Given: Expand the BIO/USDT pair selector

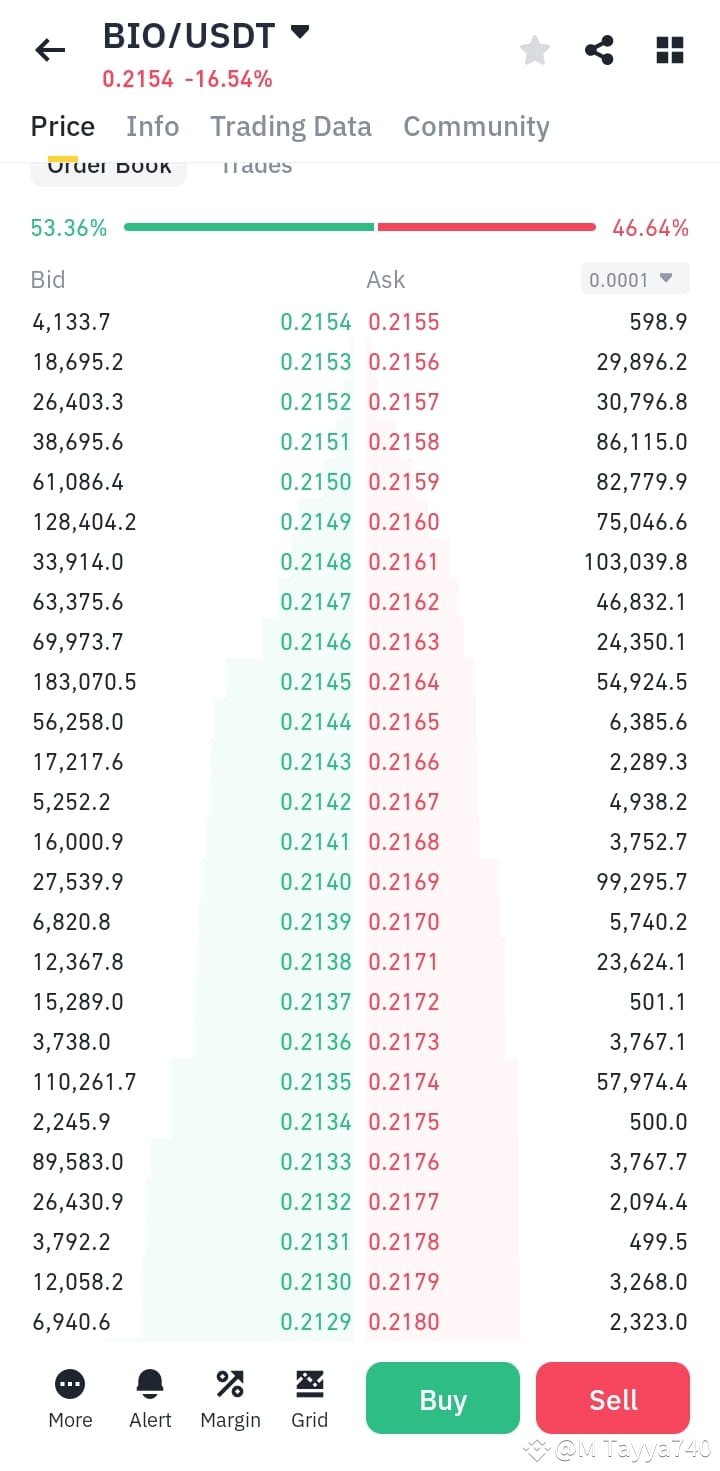Looking at the screenshot, I should click(299, 32).
